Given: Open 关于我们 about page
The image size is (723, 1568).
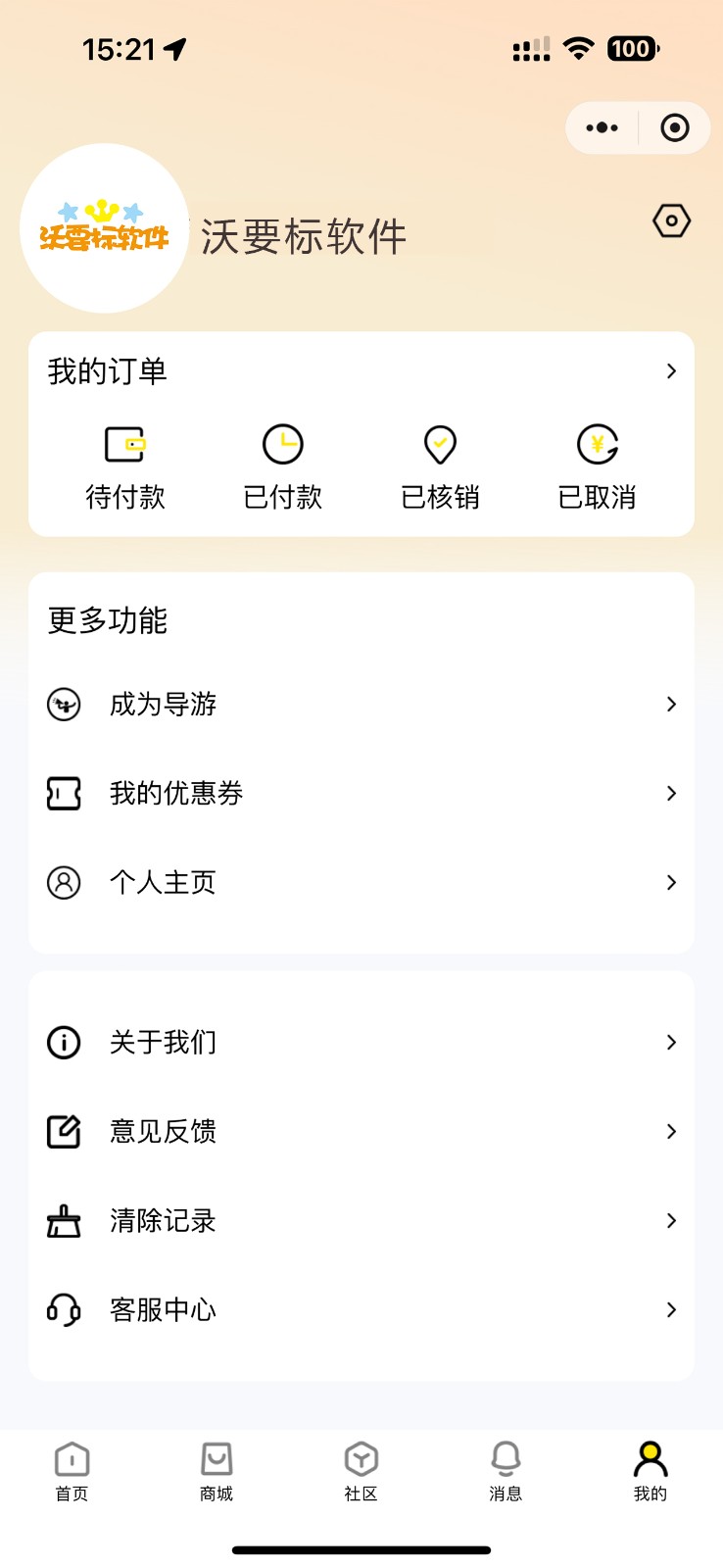Looking at the screenshot, I should point(361,1043).
